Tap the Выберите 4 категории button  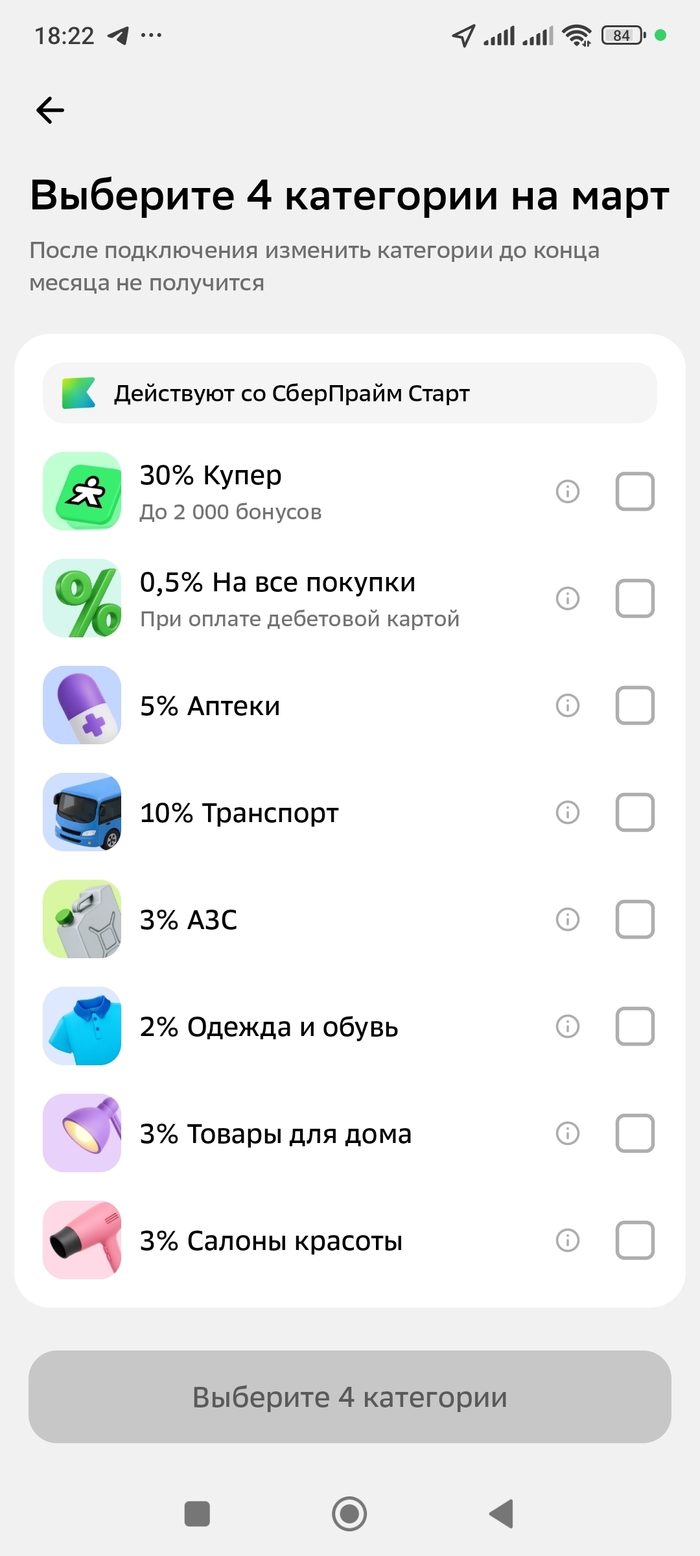pos(350,1397)
